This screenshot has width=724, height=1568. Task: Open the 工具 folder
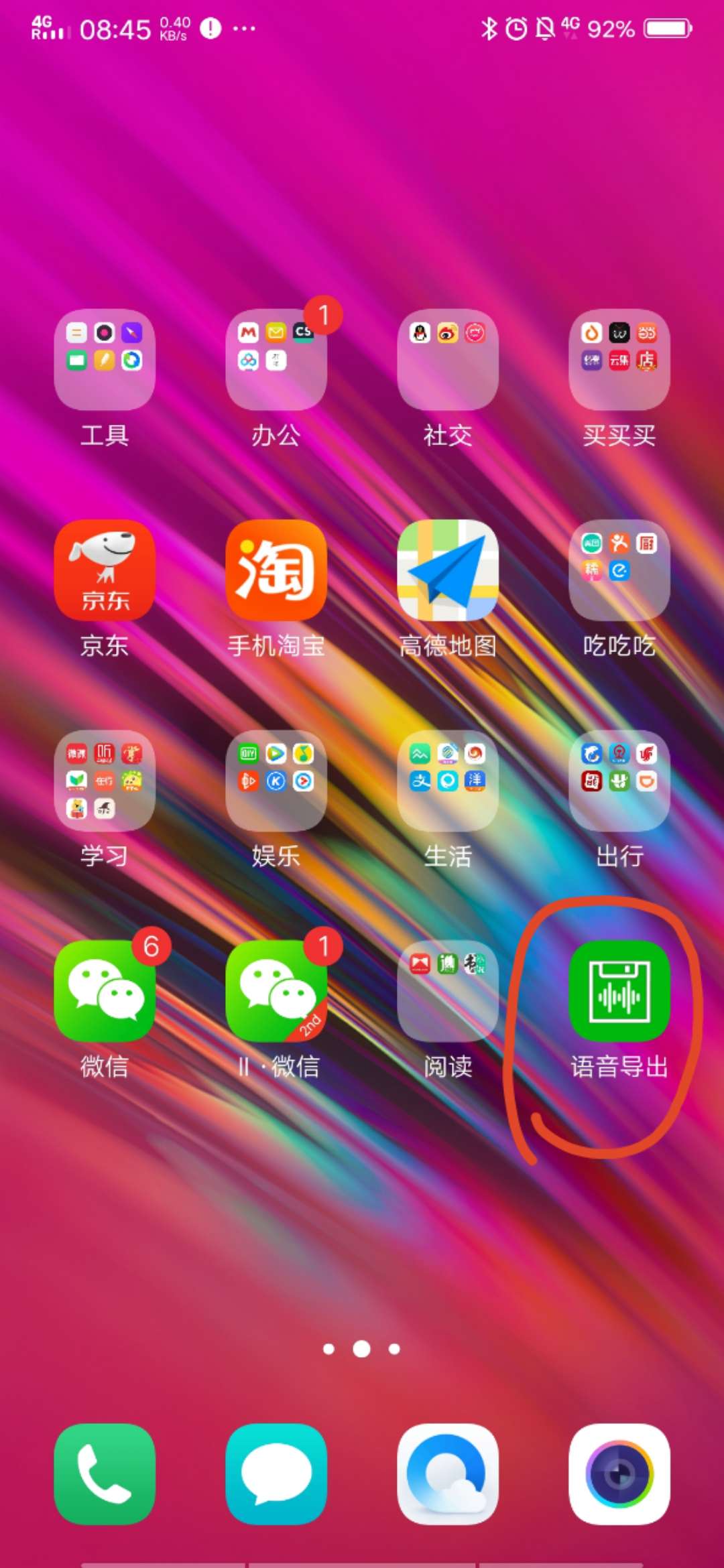(105, 360)
